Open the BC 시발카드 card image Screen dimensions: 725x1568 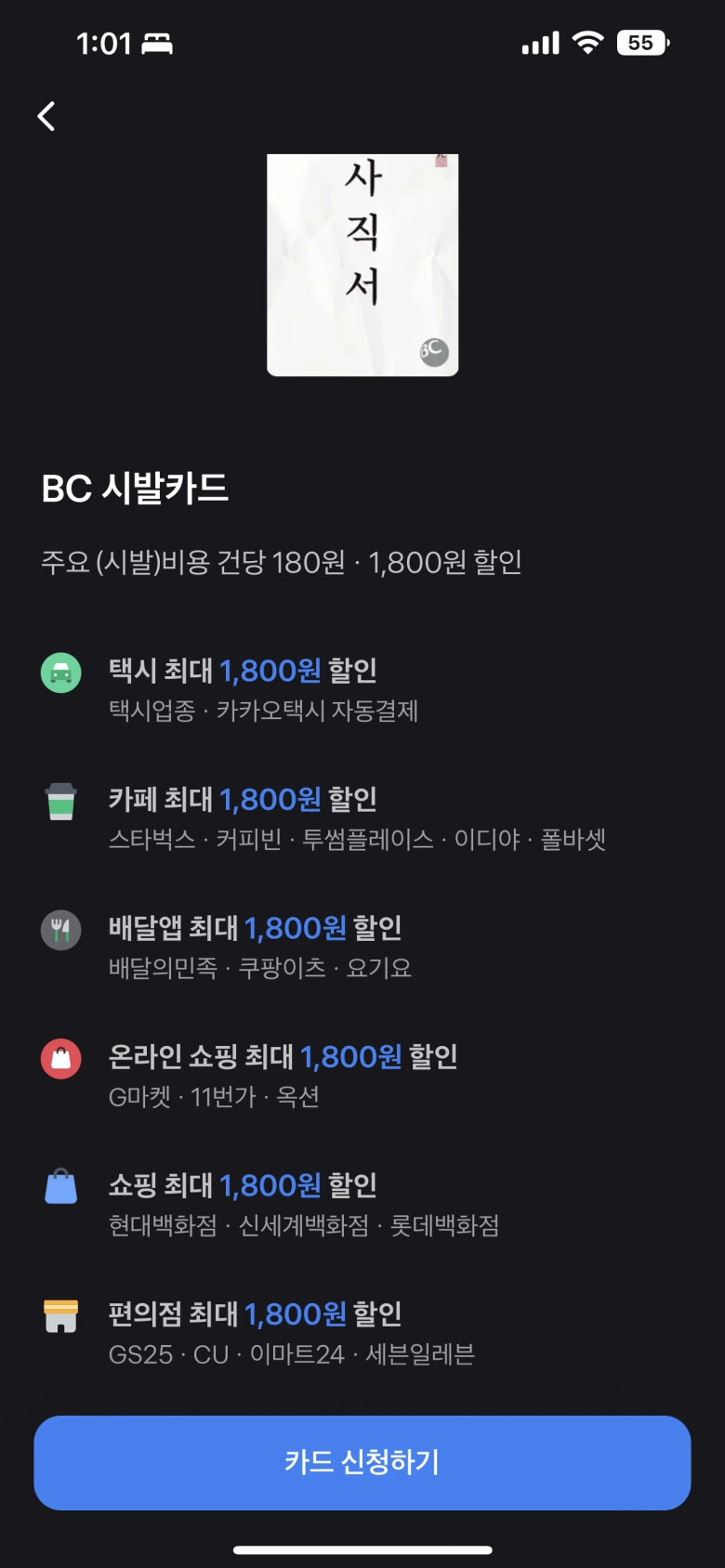(362, 265)
